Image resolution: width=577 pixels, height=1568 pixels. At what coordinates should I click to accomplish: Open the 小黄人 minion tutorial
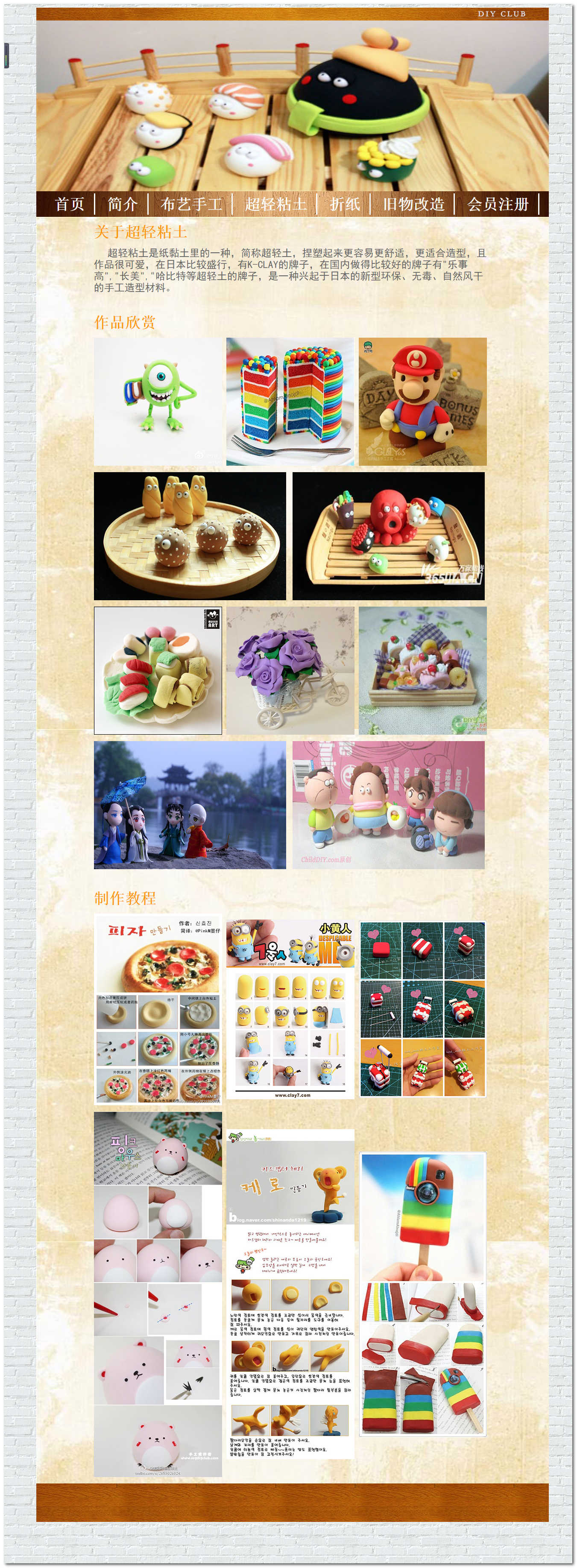coord(290,1009)
